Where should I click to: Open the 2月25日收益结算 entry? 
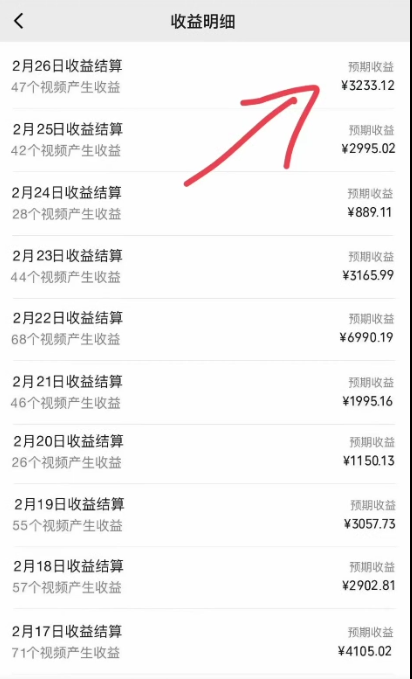pyautogui.click(x=206, y=140)
